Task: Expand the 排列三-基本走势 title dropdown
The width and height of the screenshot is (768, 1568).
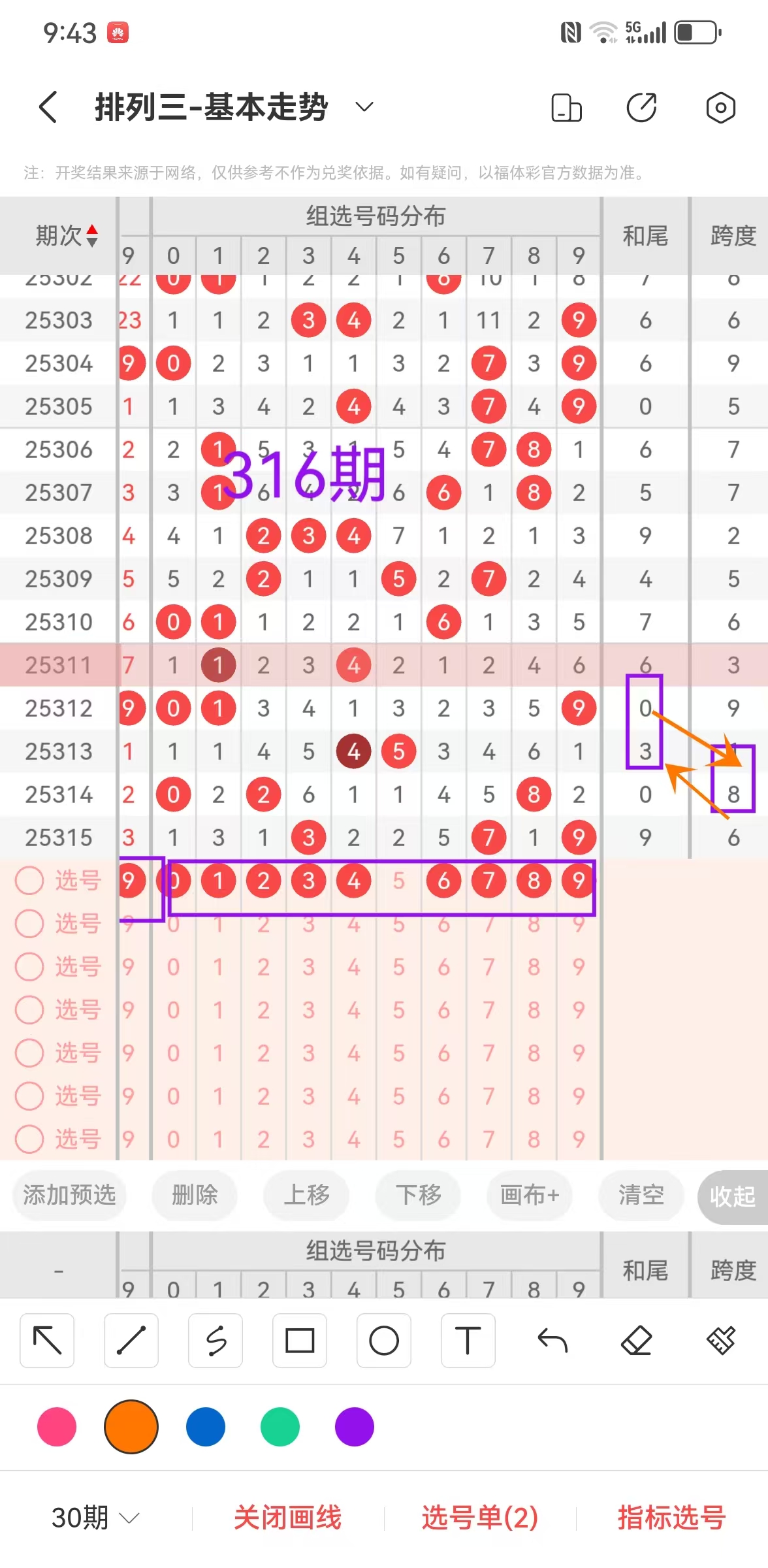Action: (364, 106)
